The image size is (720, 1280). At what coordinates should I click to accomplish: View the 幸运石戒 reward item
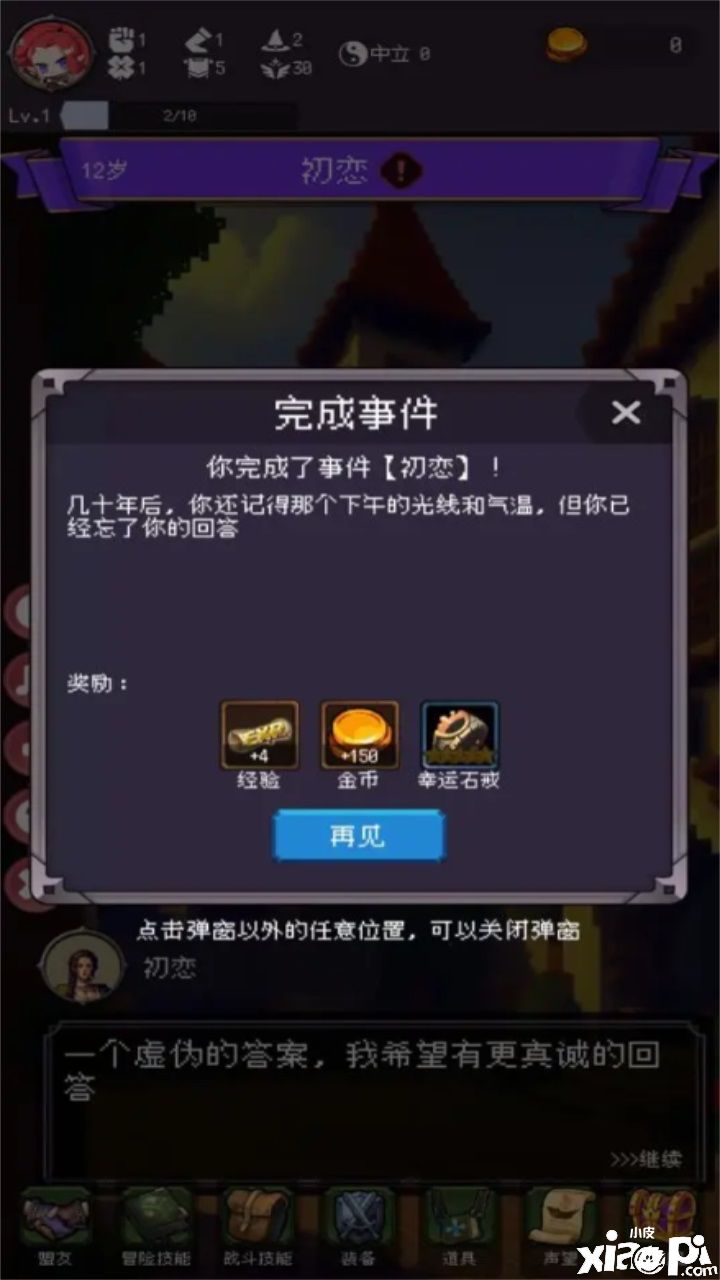click(x=459, y=734)
